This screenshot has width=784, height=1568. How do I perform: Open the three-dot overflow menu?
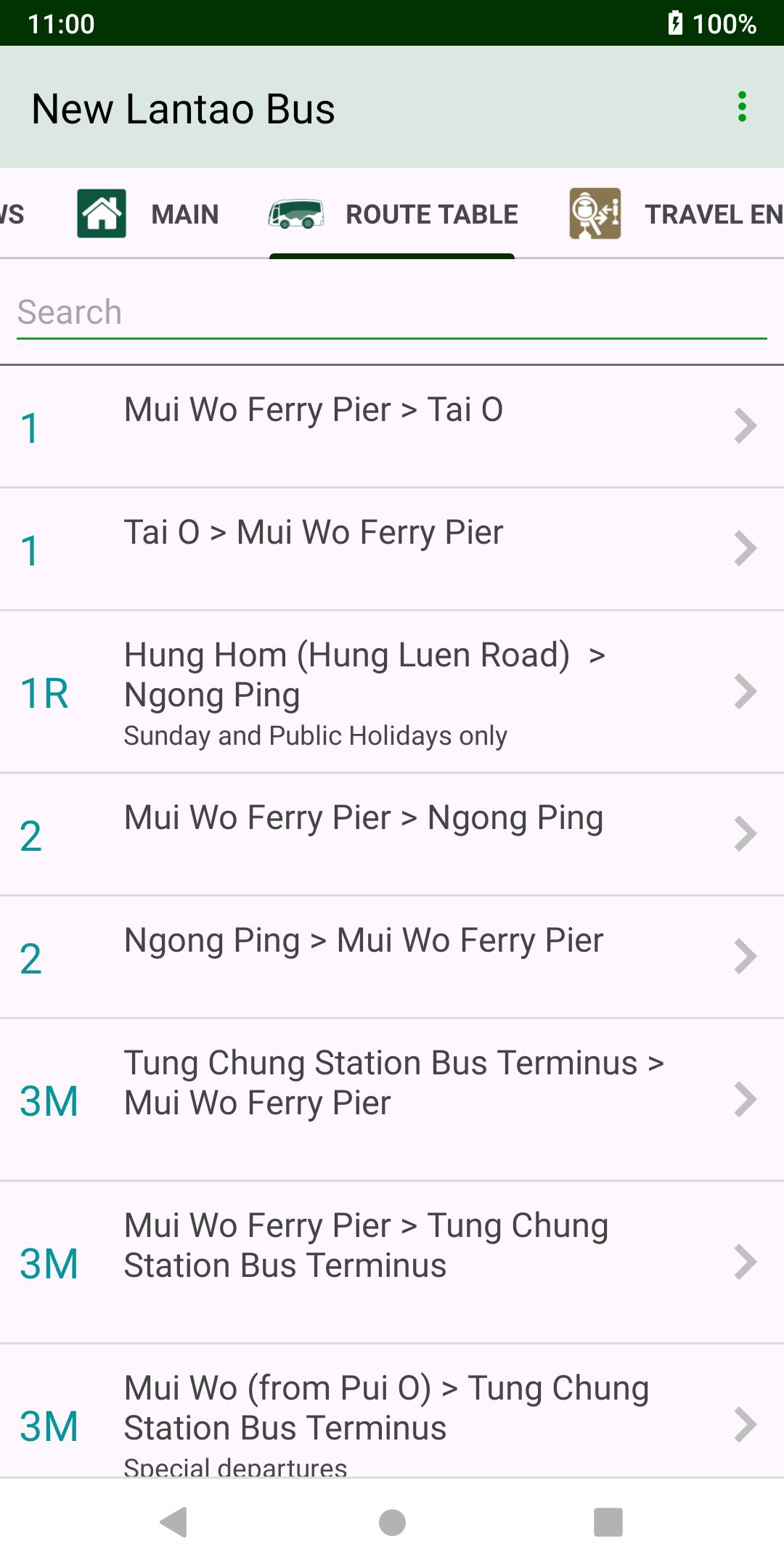[741, 107]
